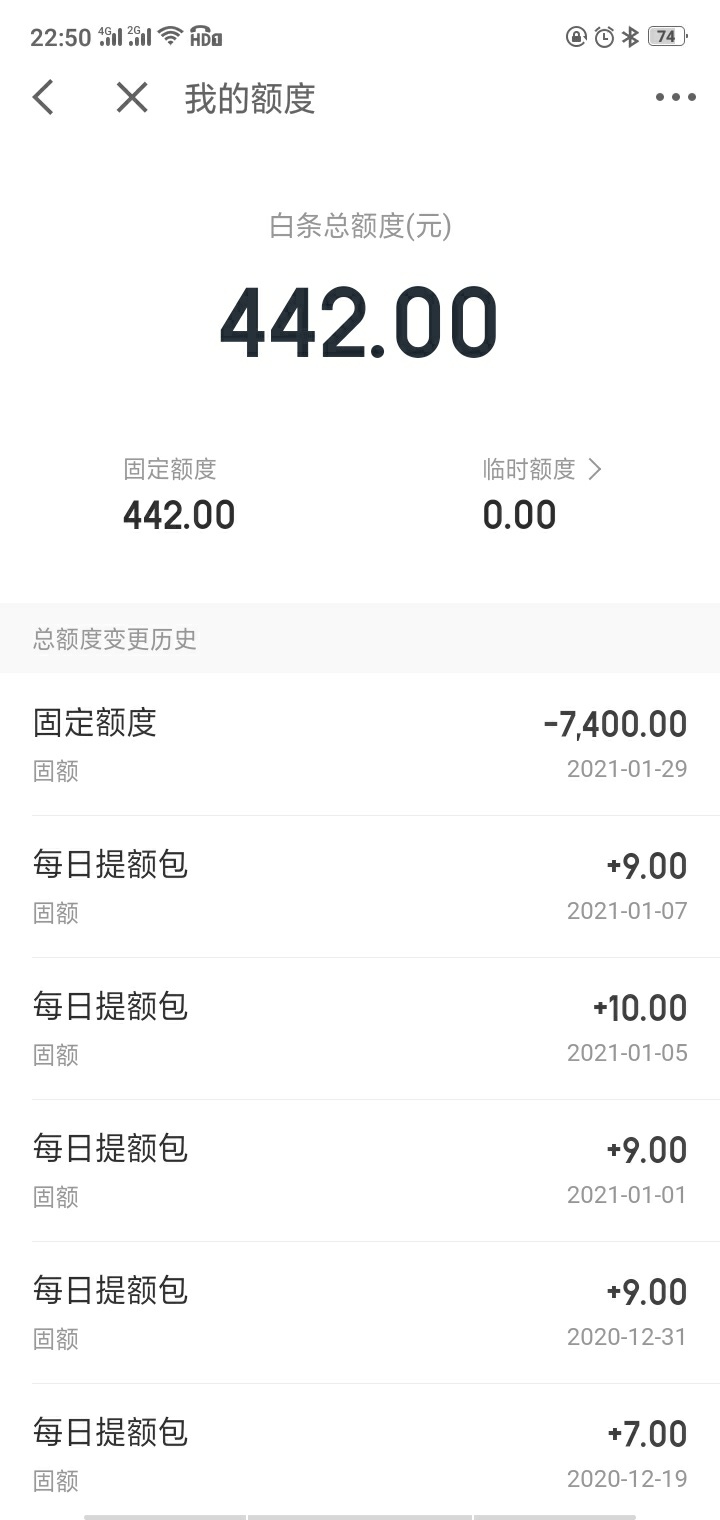Open the three-dot overflow menu
The width and height of the screenshot is (720, 1520).
tap(675, 98)
